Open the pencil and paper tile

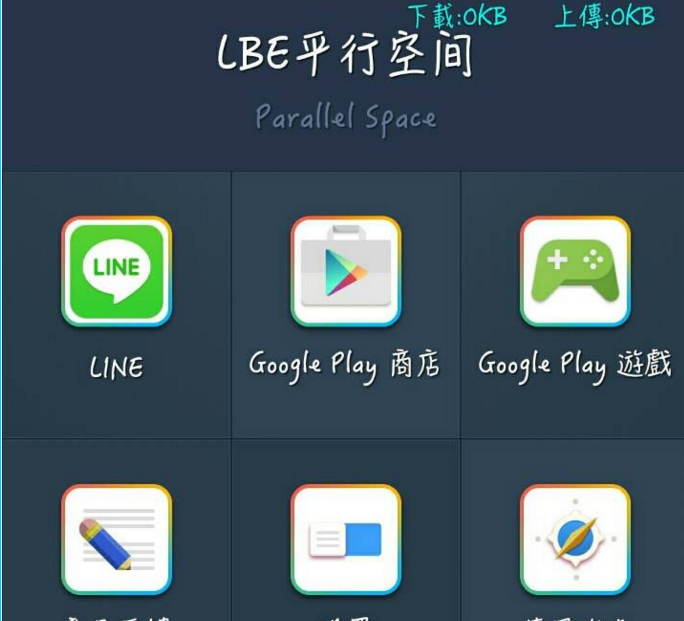click(116, 540)
